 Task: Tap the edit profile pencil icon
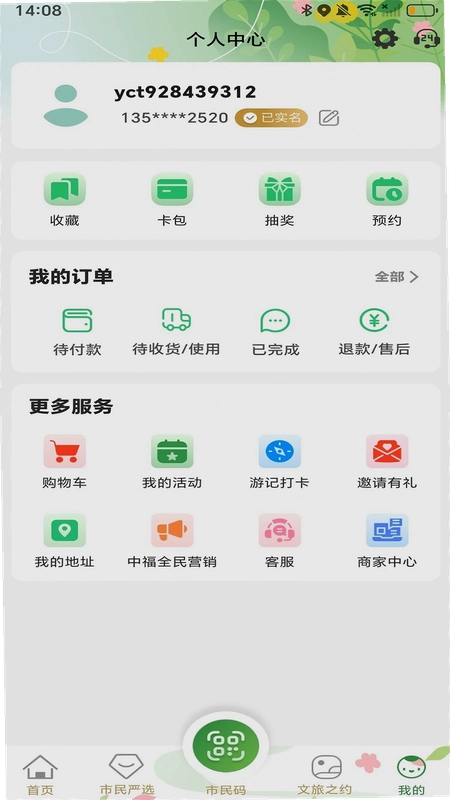pyautogui.click(x=329, y=118)
